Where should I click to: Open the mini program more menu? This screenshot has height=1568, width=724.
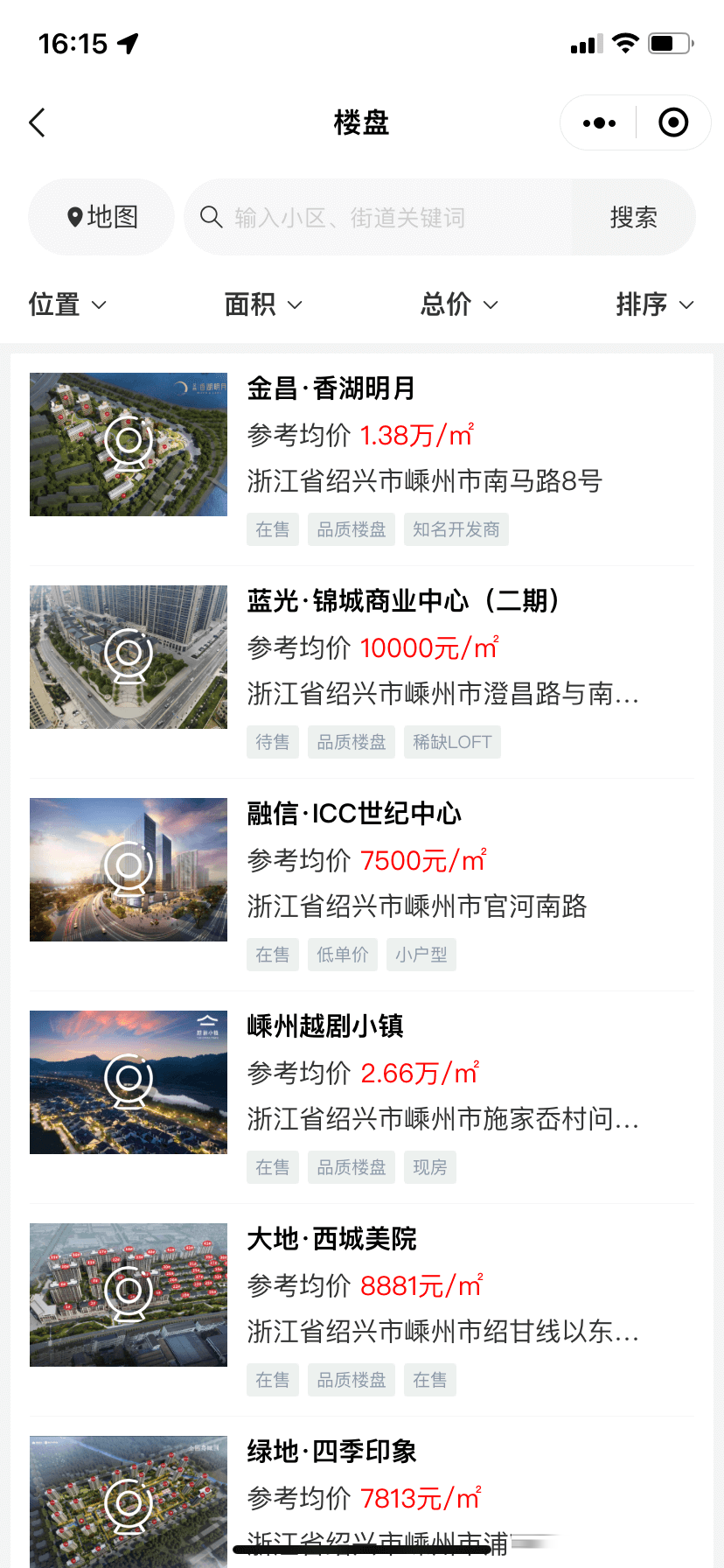click(x=599, y=123)
